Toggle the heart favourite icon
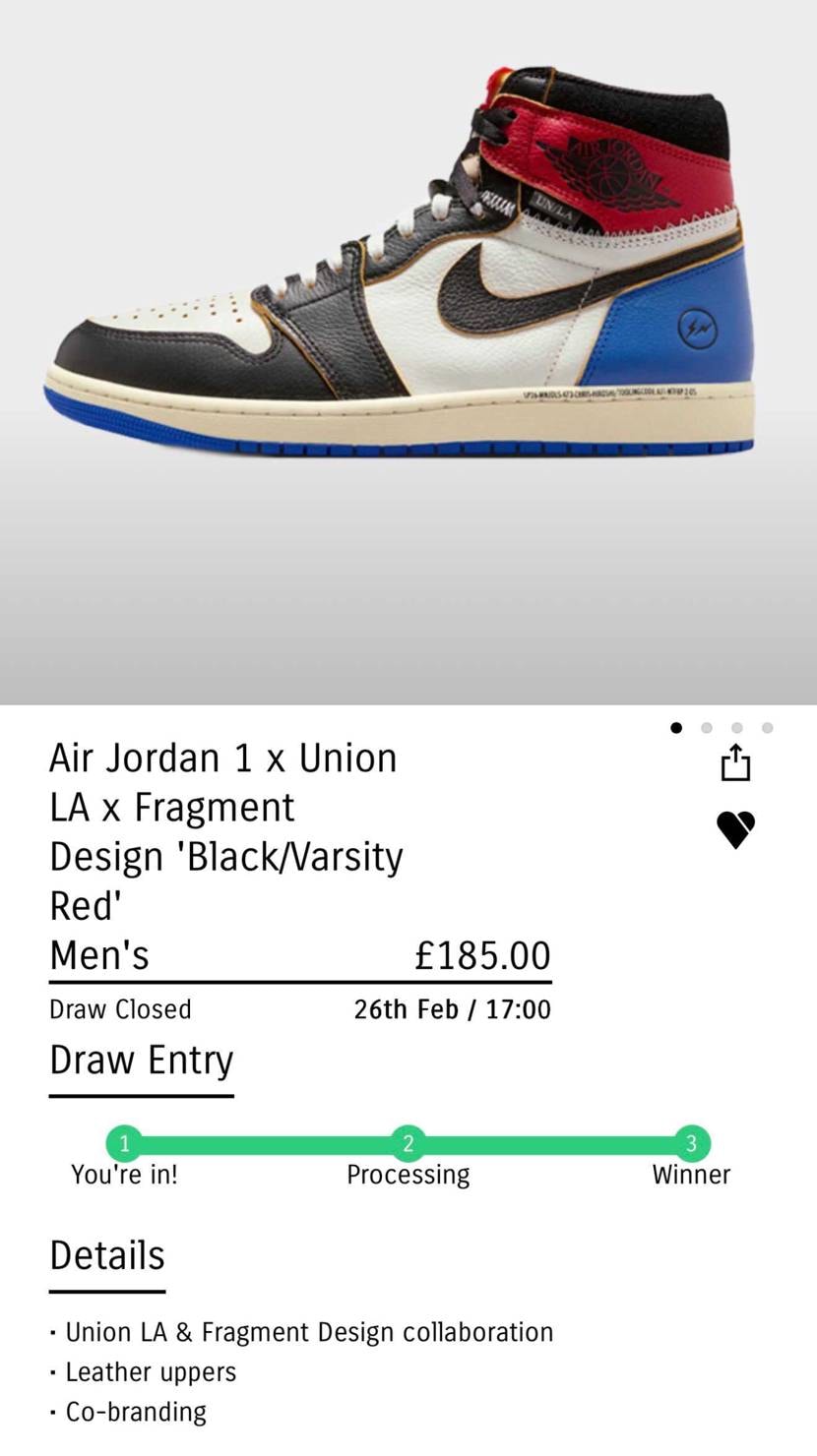The width and height of the screenshot is (817, 1456). click(735, 829)
